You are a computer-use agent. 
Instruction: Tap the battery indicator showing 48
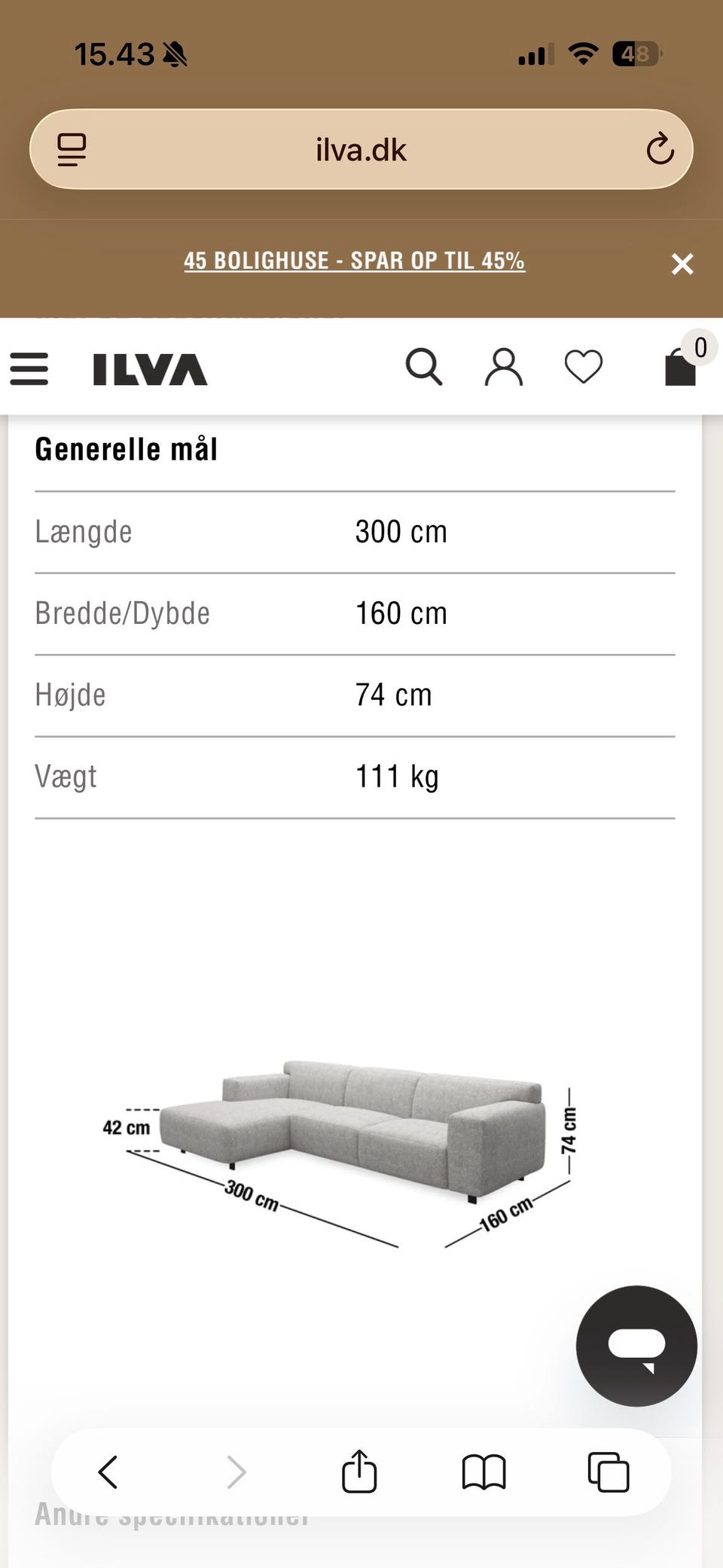click(x=635, y=53)
